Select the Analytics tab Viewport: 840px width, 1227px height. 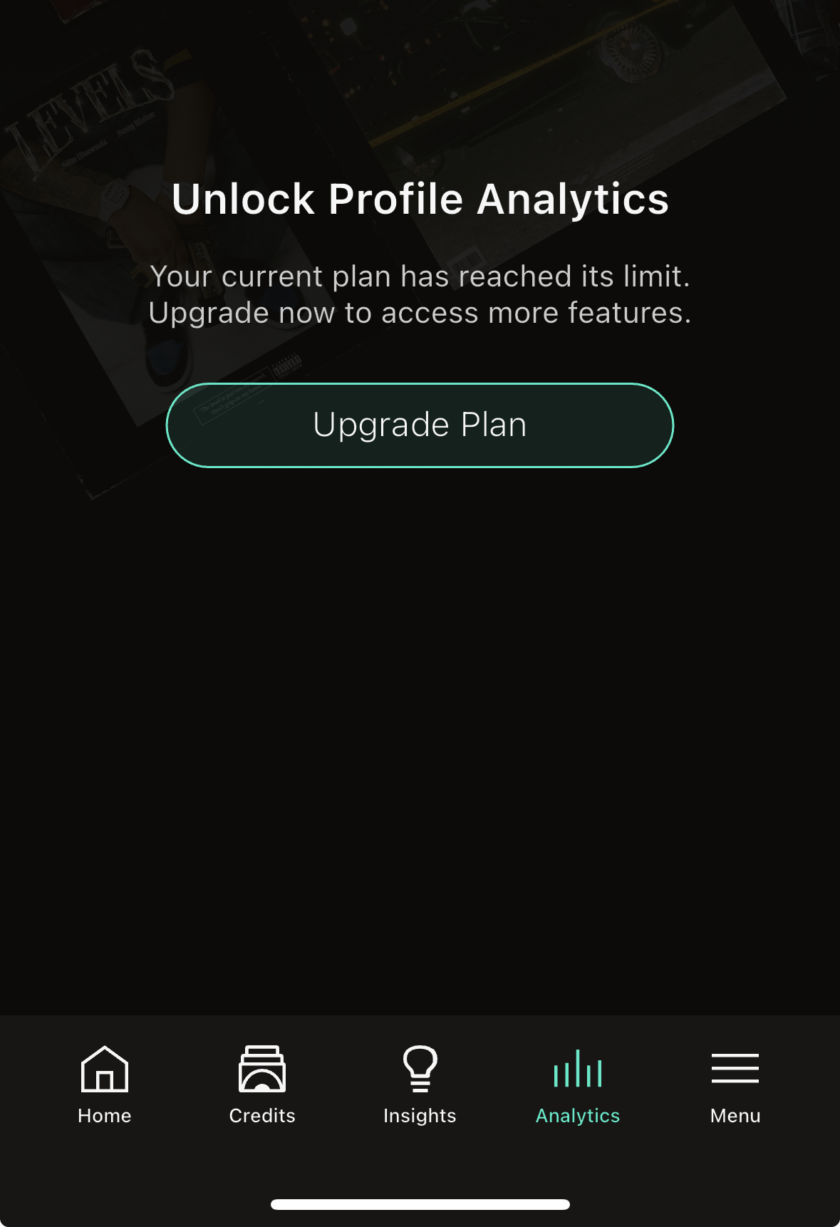[578, 1084]
